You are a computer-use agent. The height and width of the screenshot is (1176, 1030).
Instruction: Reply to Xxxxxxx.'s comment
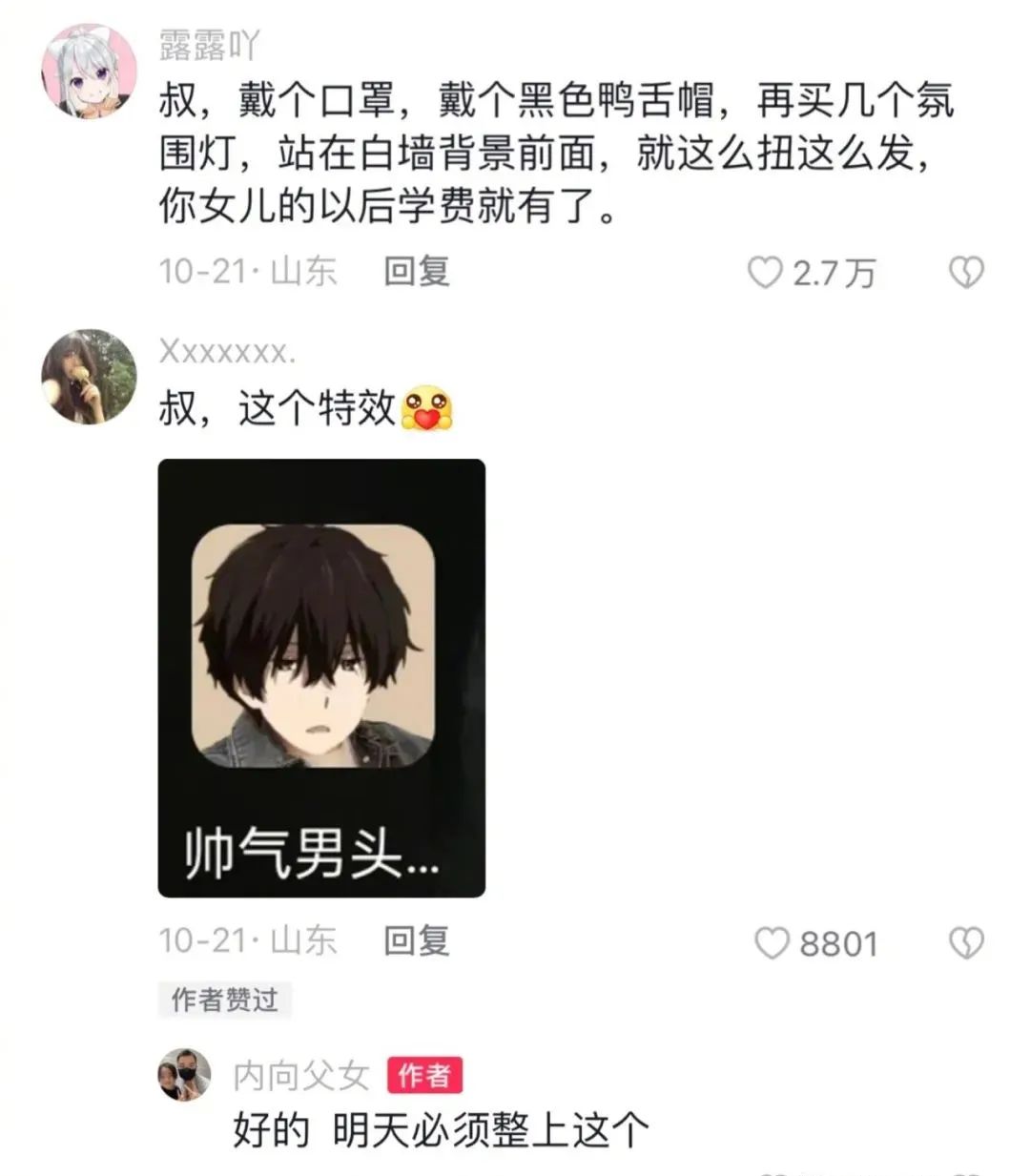click(x=416, y=941)
